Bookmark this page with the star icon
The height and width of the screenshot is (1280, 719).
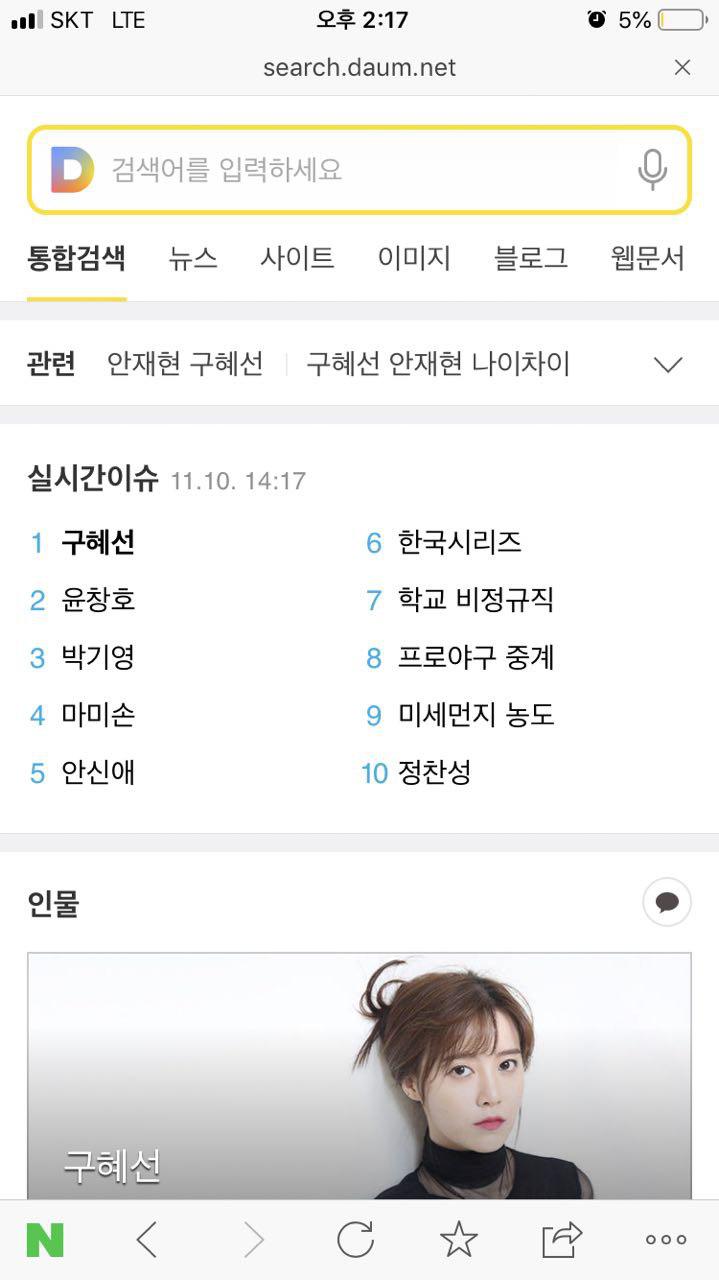[x=459, y=1240]
